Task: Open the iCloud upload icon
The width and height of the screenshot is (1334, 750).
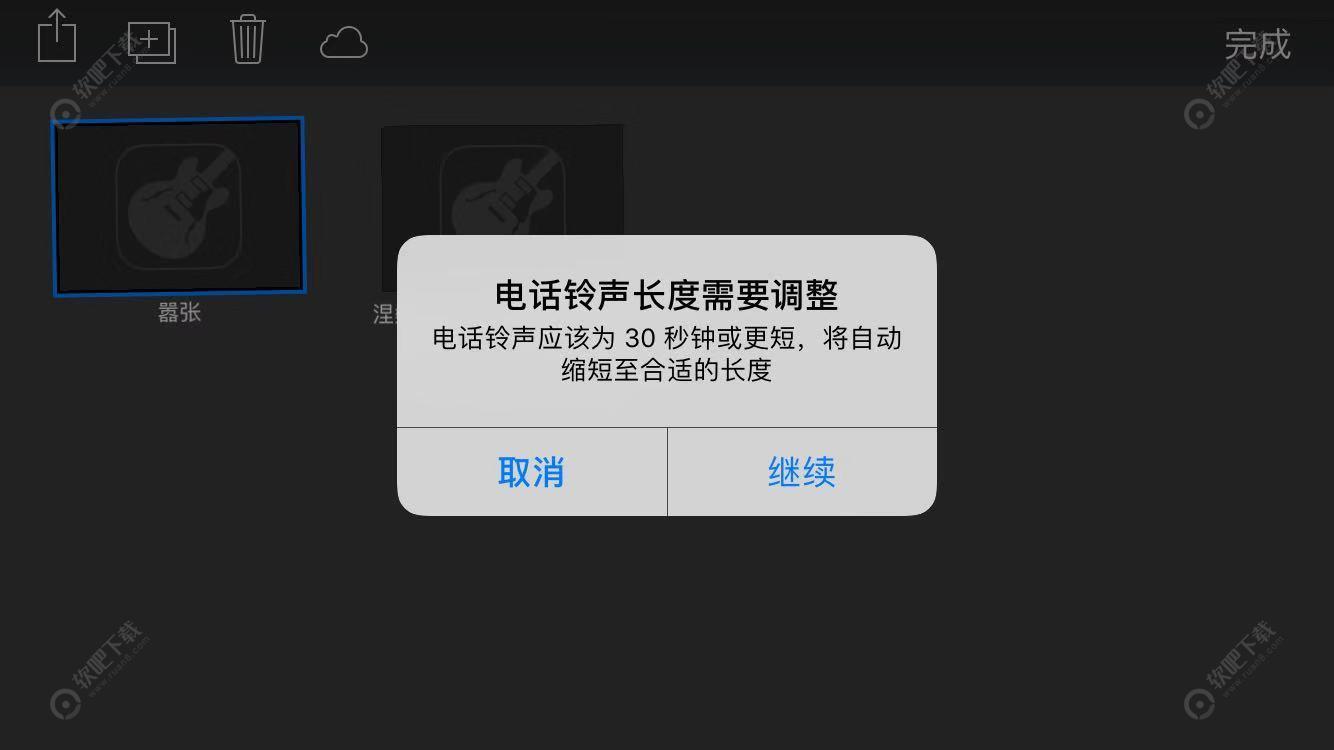Action: coord(344,44)
